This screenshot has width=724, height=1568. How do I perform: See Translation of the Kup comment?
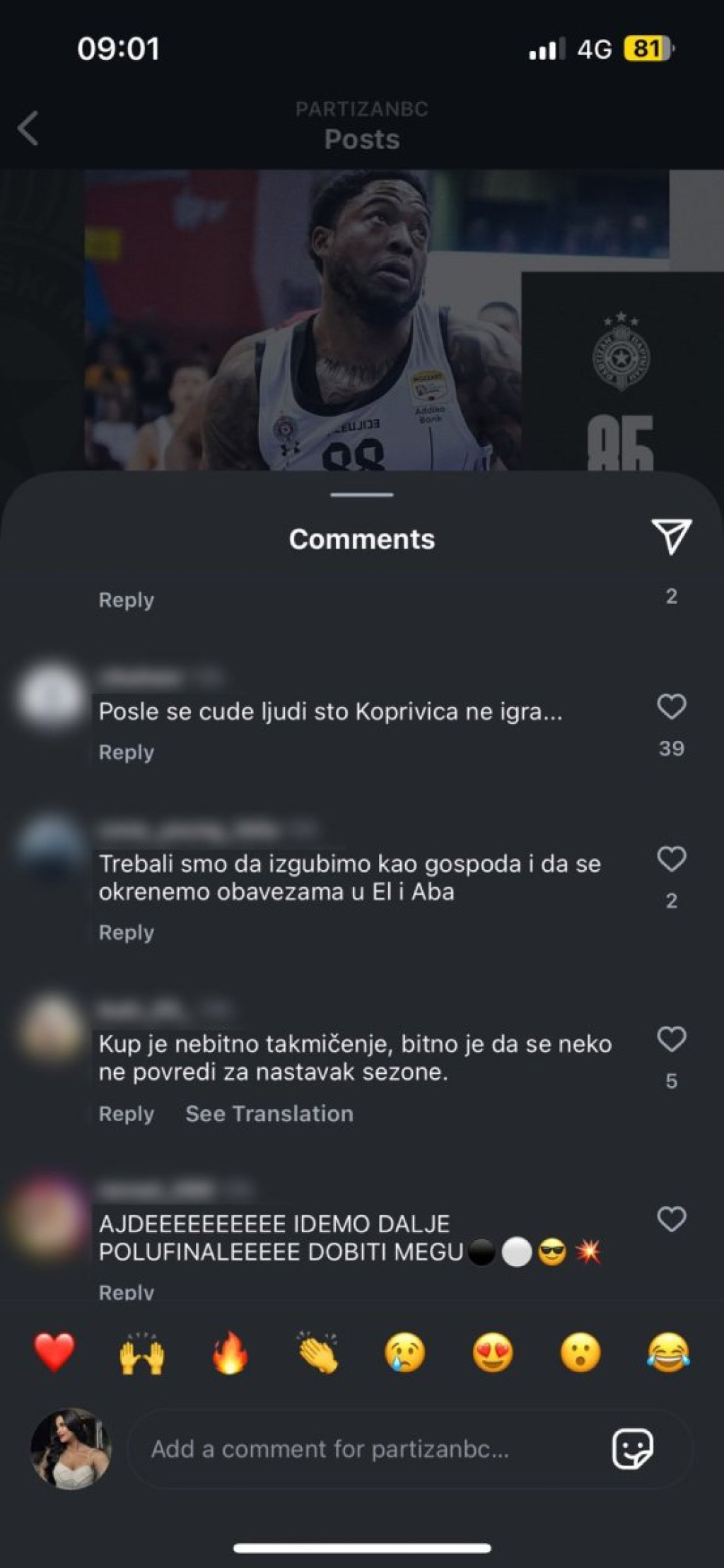tap(269, 1113)
